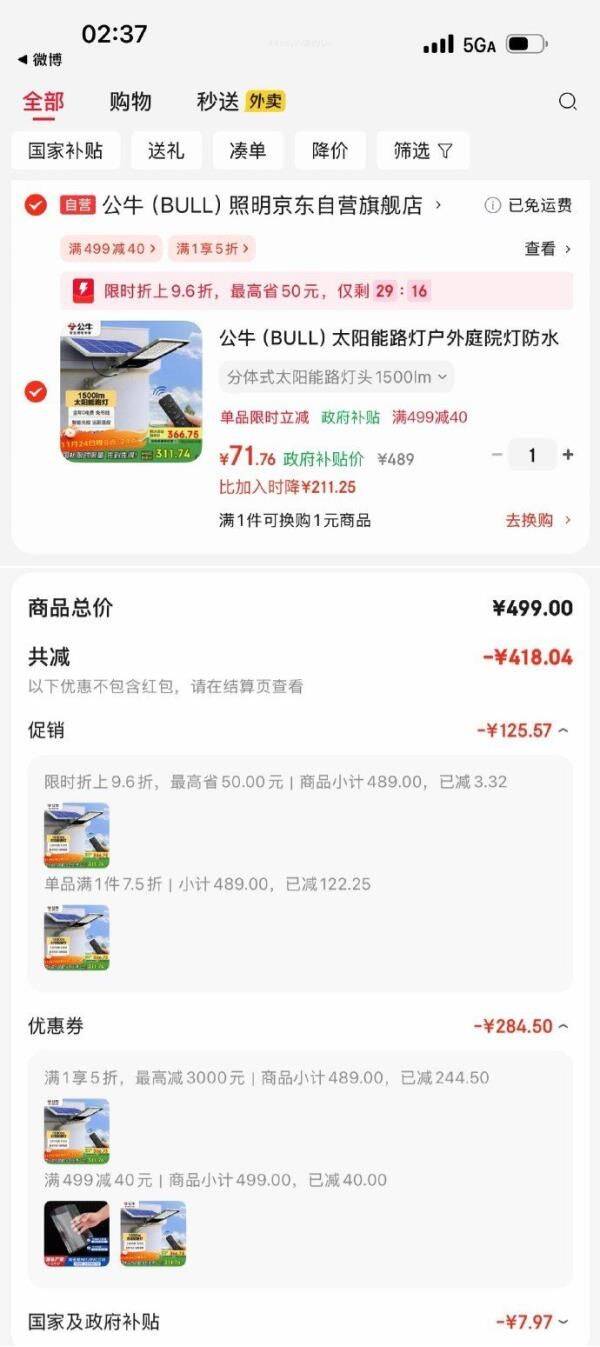
Task: Open the solar street light product image
Action: tap(131, 391)
